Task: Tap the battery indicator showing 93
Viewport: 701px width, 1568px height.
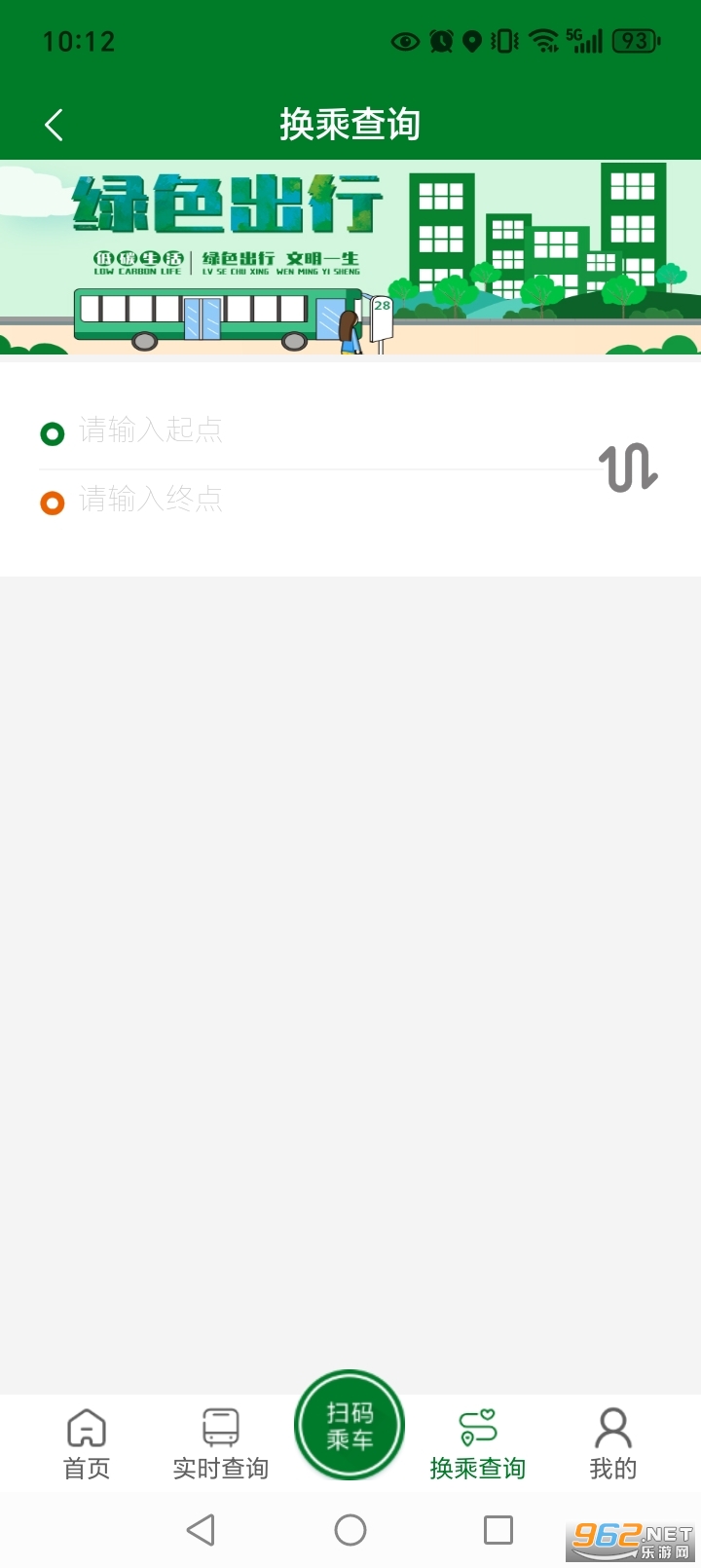Action: [635, 41]
